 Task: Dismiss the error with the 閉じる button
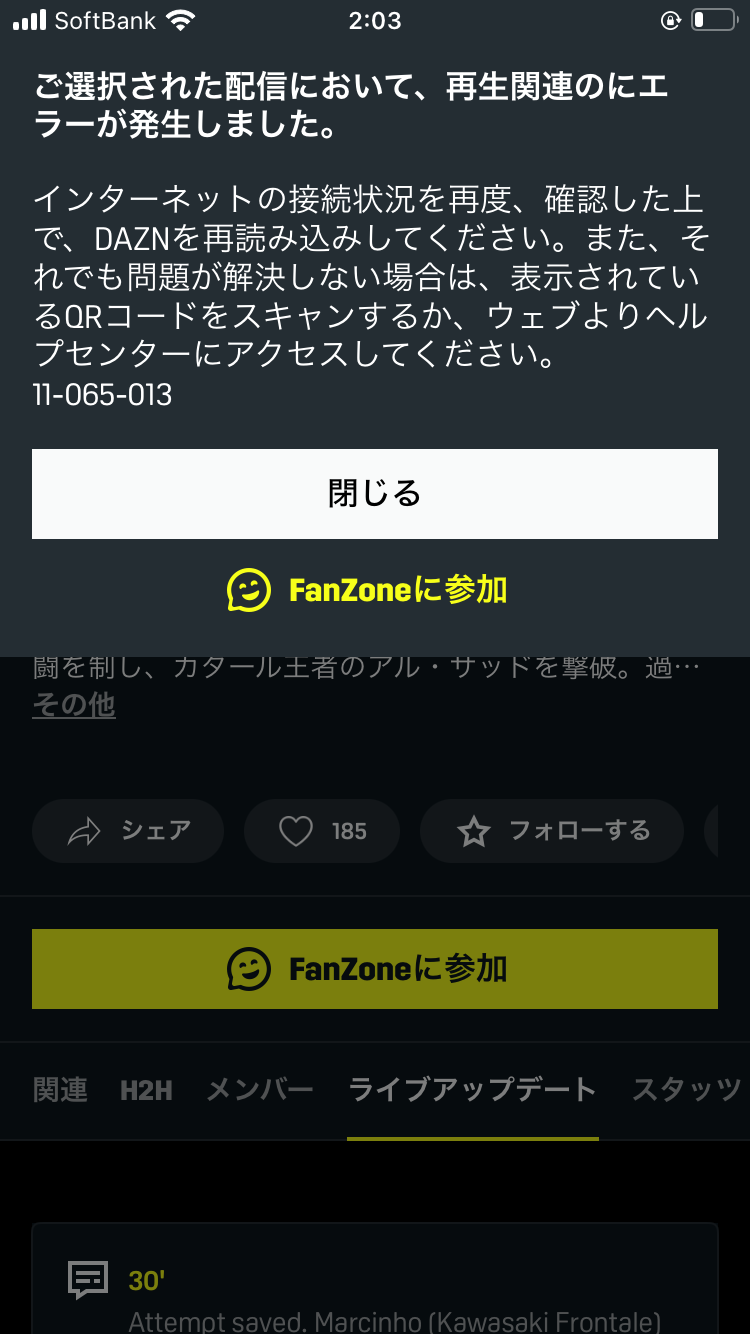(x=375, y=494)
